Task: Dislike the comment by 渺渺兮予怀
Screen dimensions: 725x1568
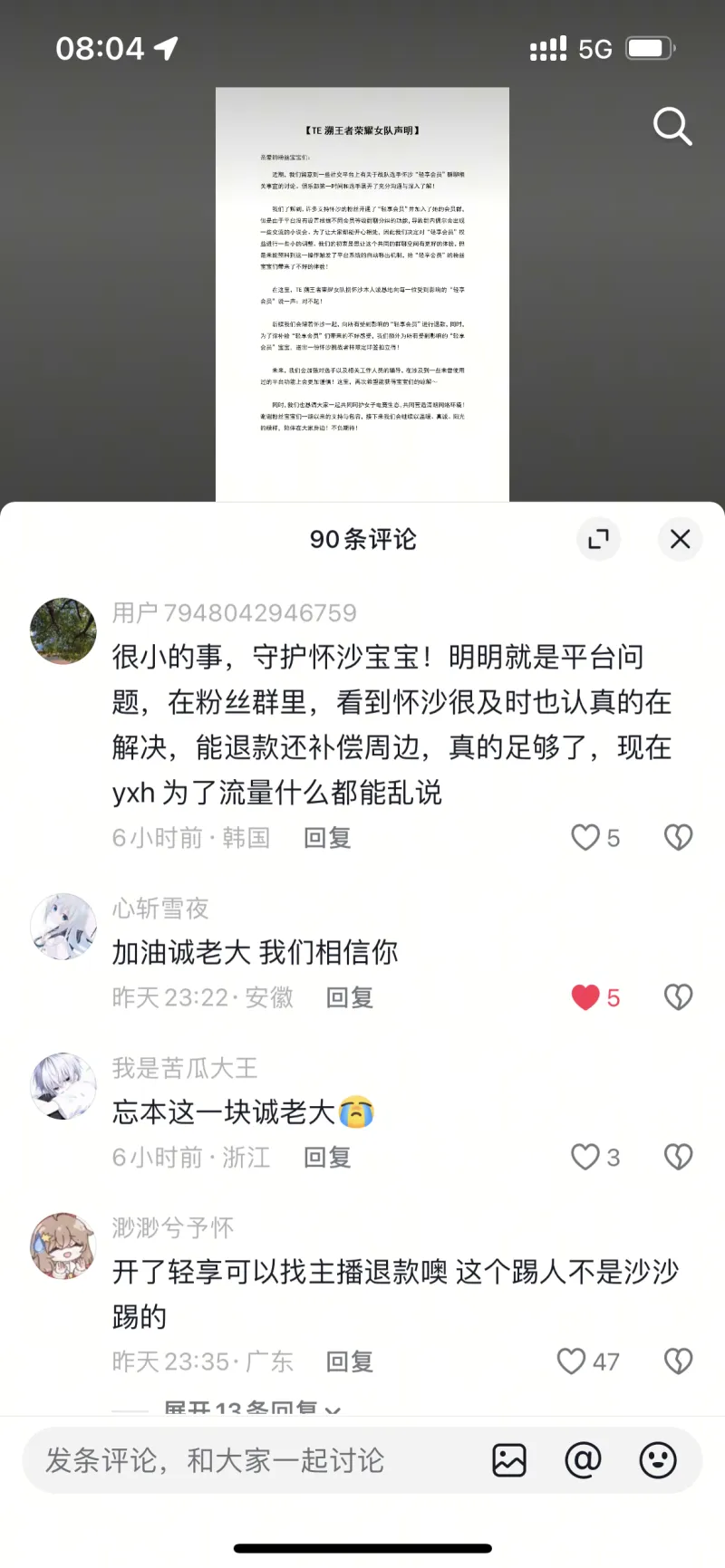Action: 678,1361
